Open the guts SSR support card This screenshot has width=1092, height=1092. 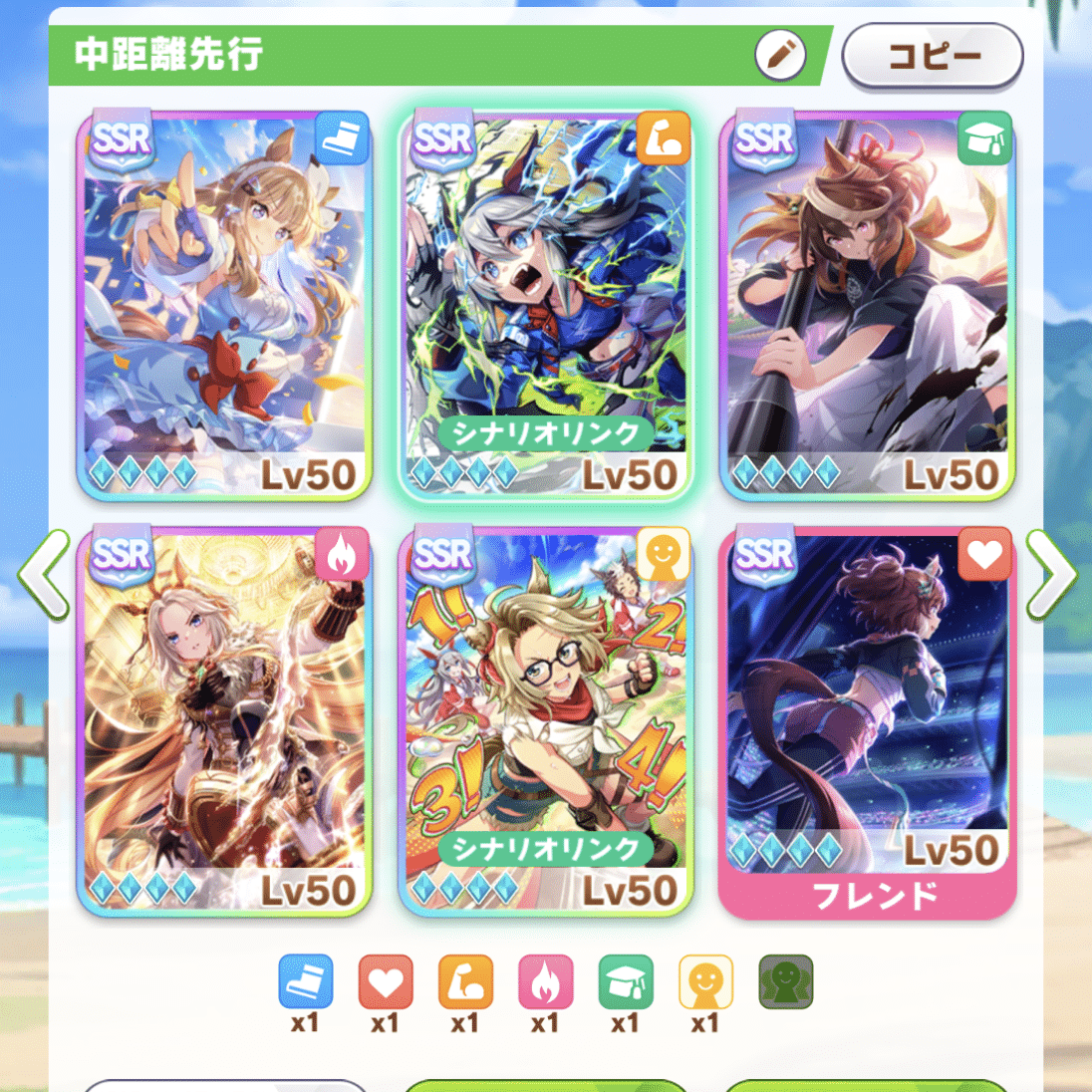coord(224,719)
